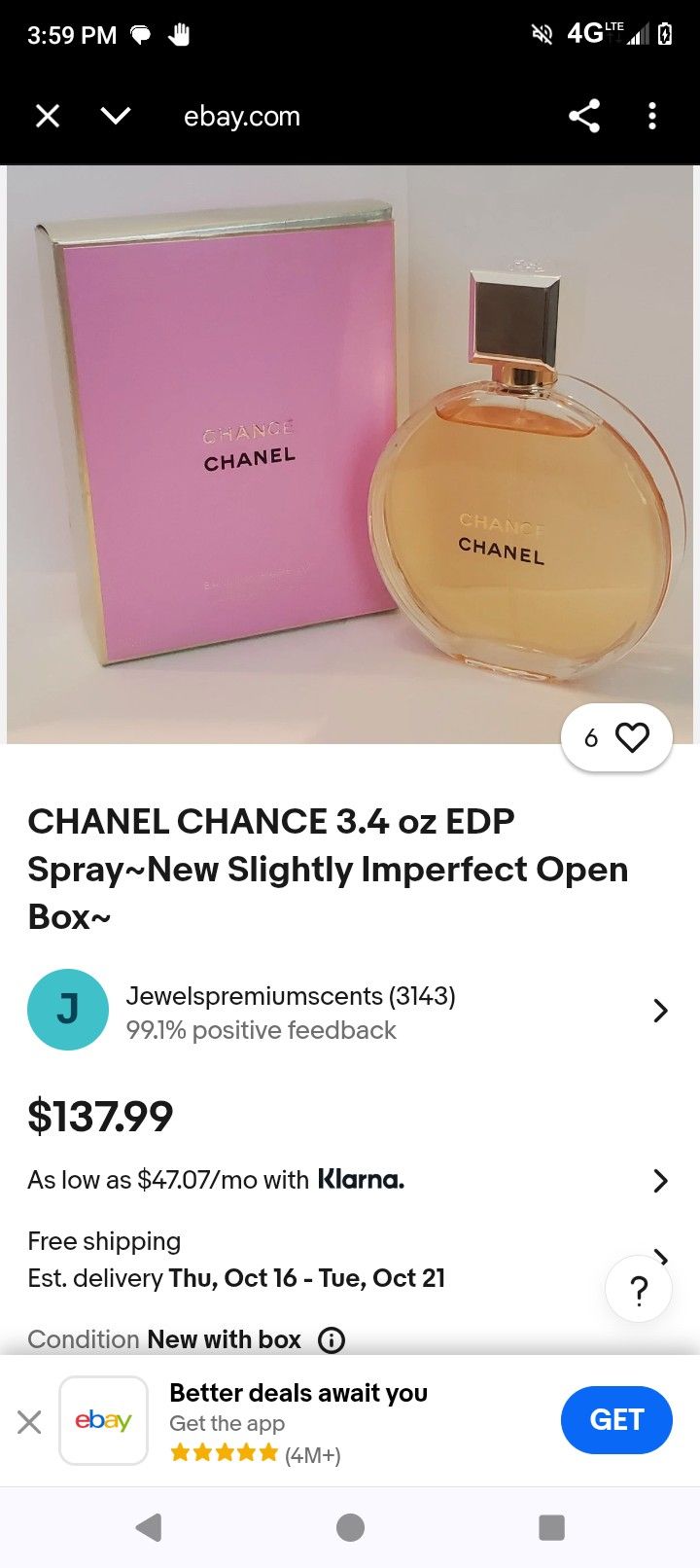
Task: Open Klarna payment options via chevron
Action: click(662, 1181)
